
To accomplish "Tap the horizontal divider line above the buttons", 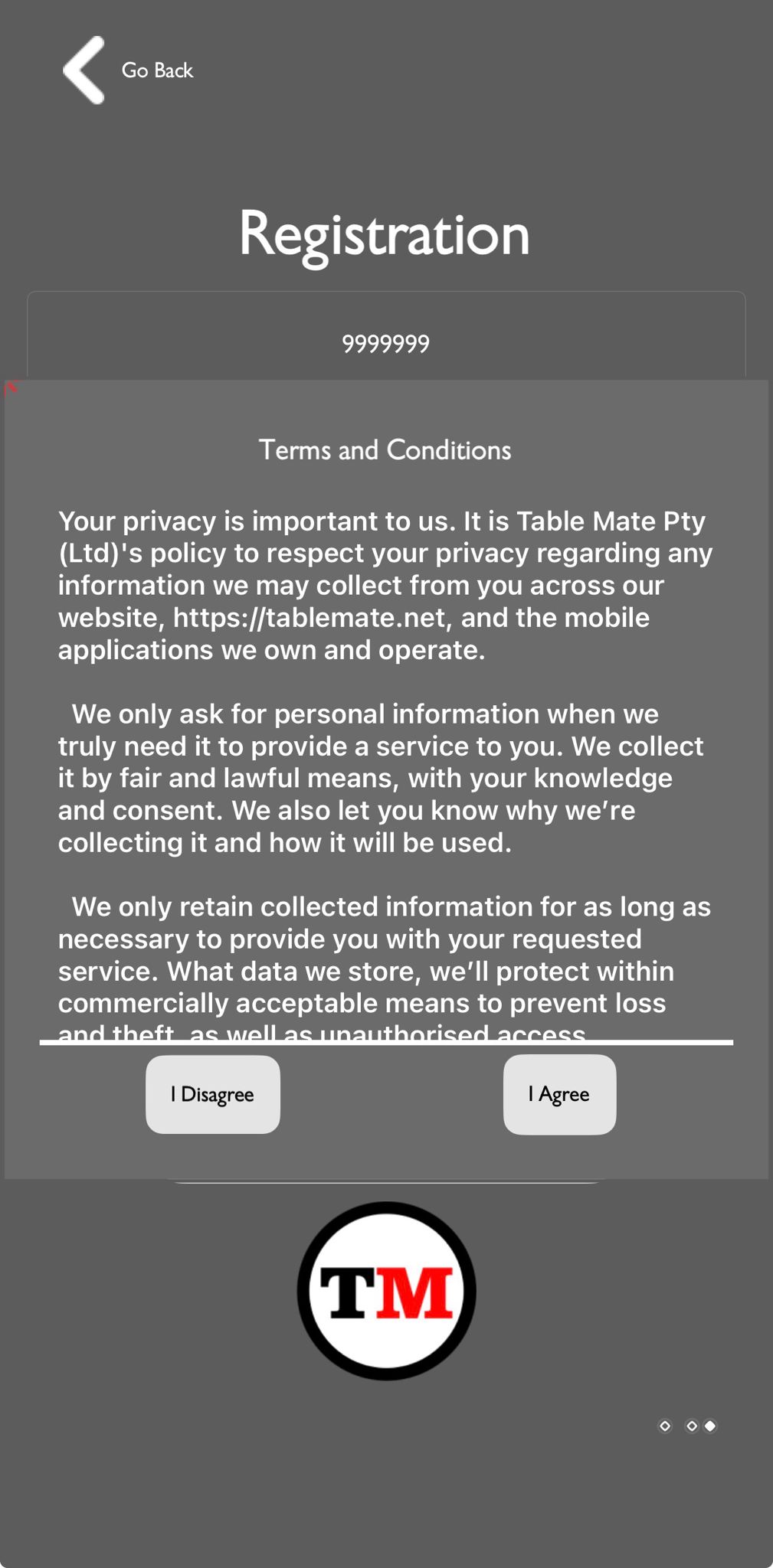I will coord(384,1041).
